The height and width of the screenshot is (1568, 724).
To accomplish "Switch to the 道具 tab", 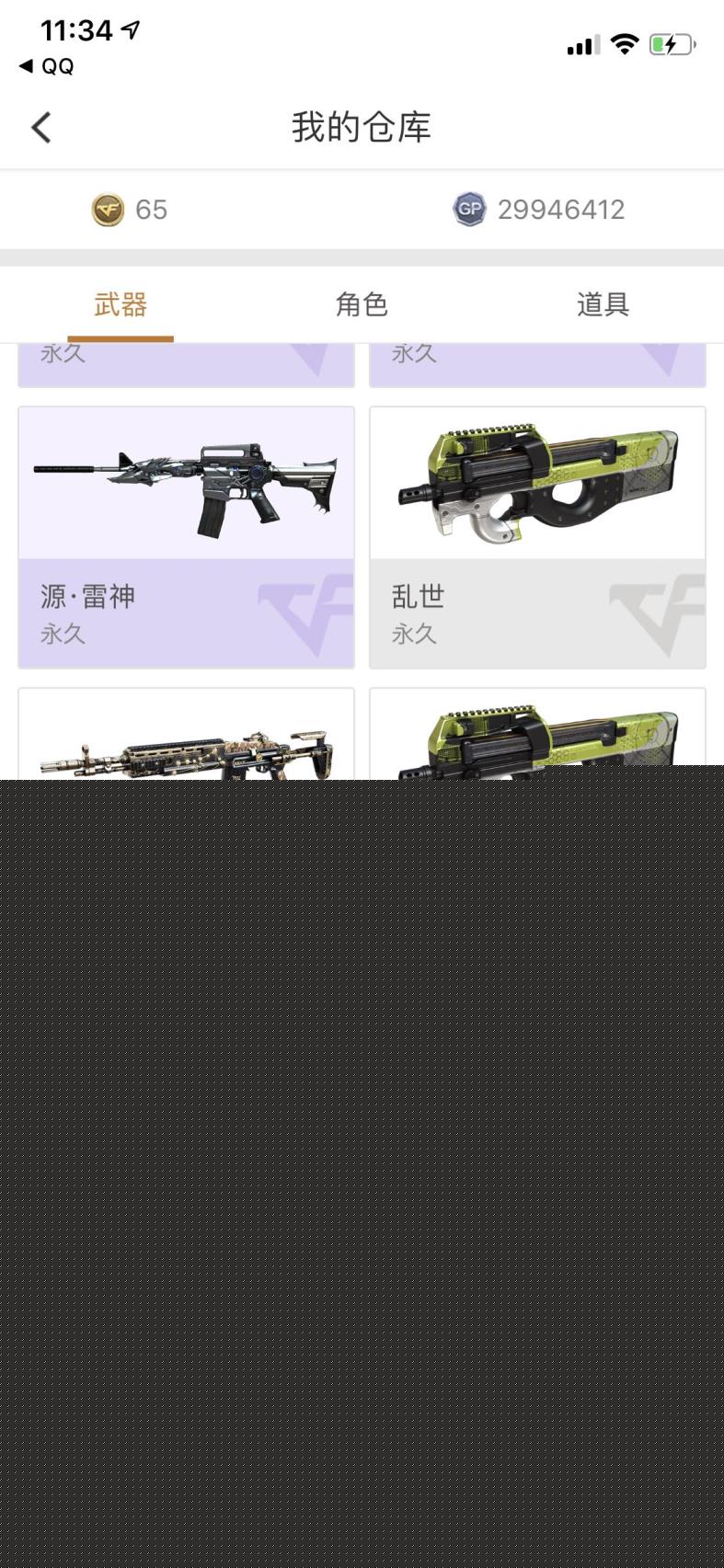I will coord(603,304).
